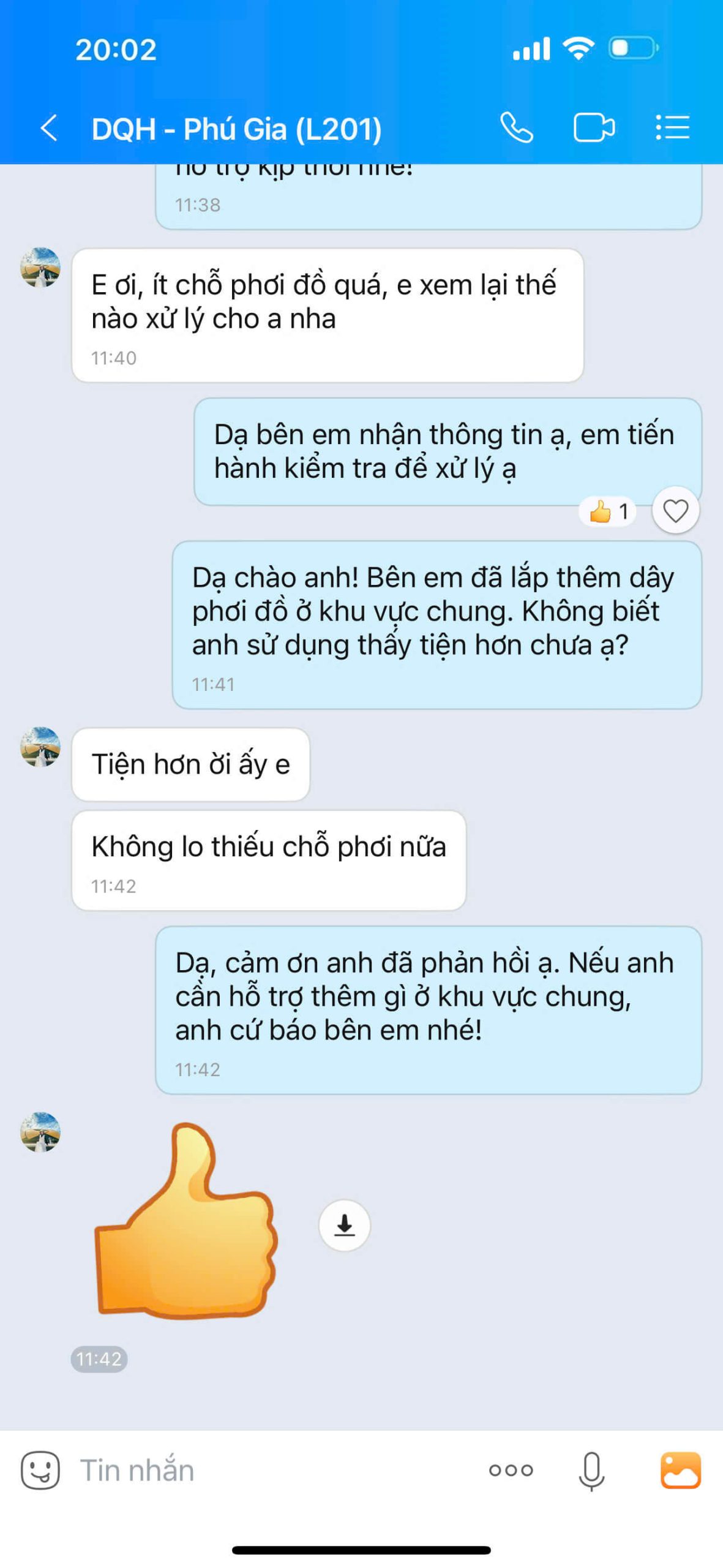
Task: Open the sender's avatar beside the thumbs-up sticker
Action: tap(40, 1132)
